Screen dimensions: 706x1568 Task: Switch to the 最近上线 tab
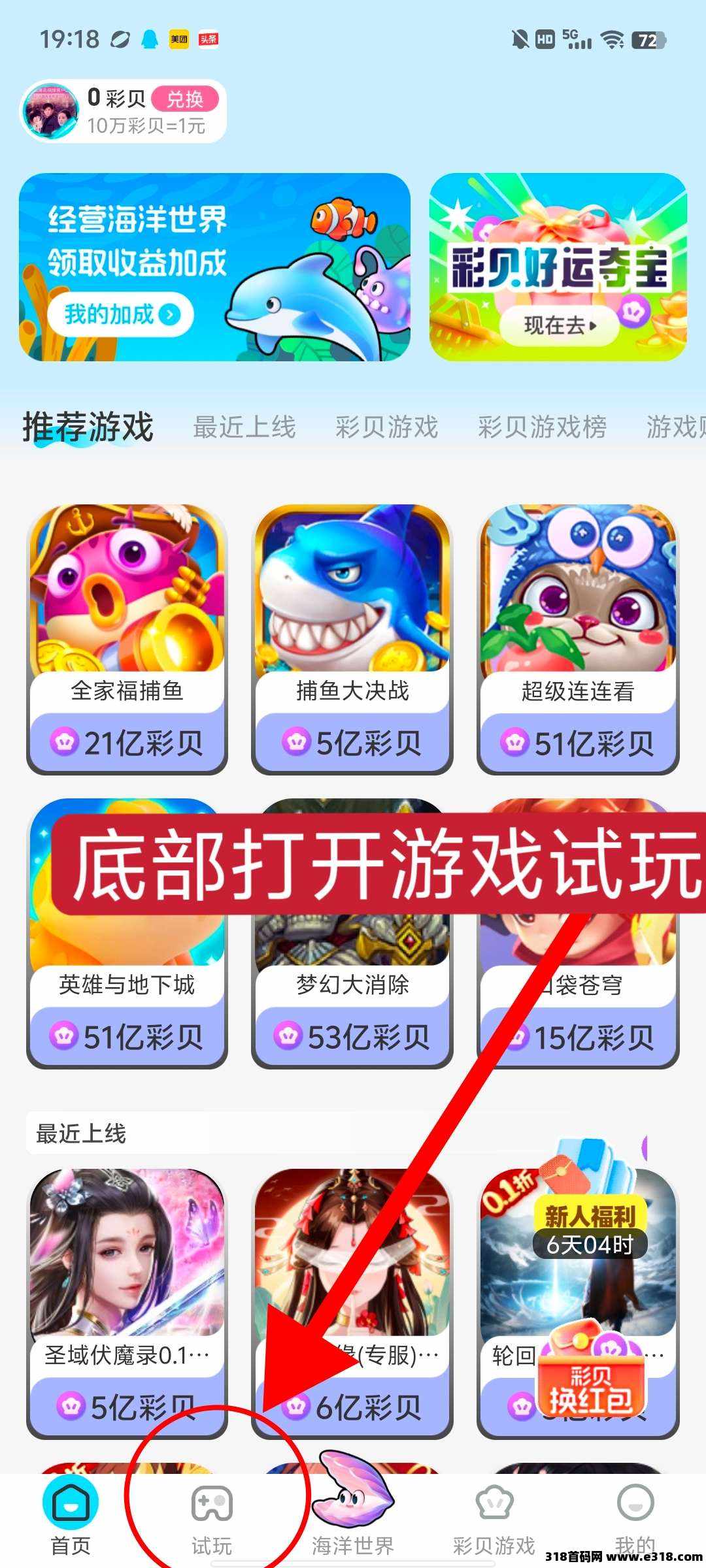point(244,427)
